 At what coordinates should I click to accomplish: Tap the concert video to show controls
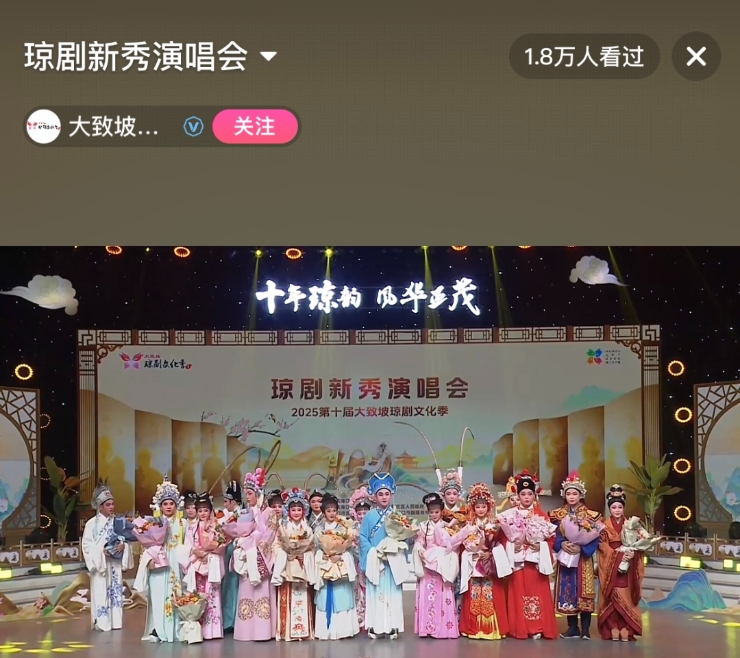pos(370,450)
